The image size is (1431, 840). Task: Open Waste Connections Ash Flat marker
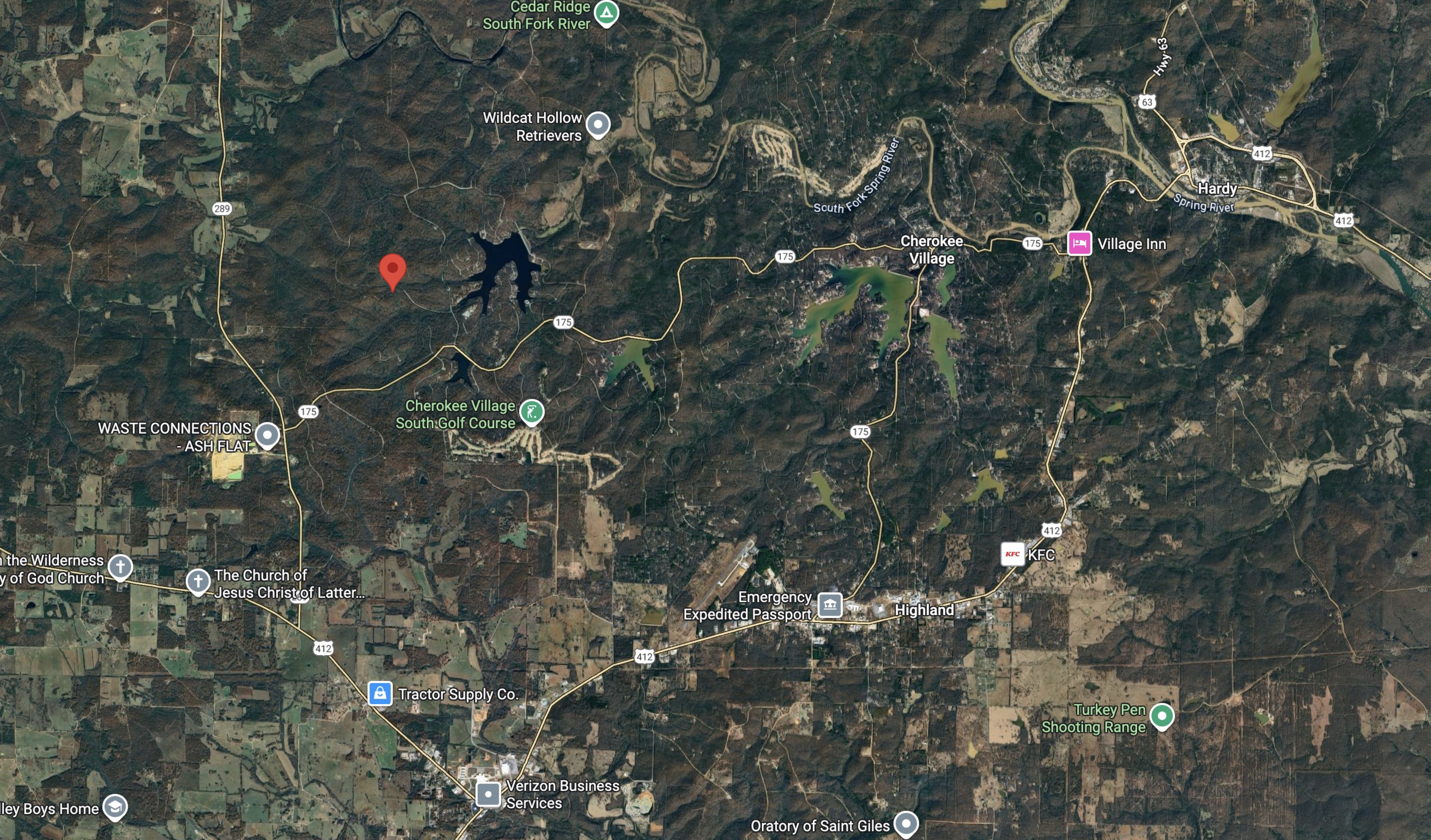coord(267,435)
